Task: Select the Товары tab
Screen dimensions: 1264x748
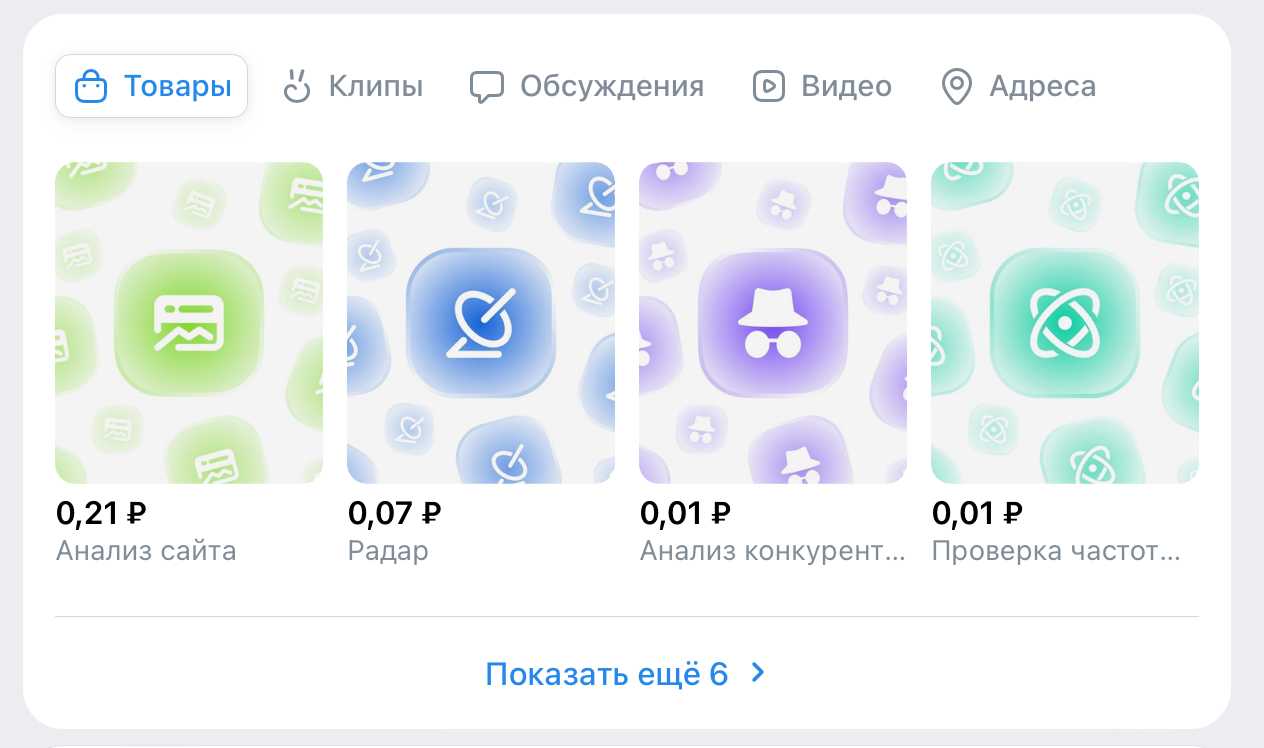Action: [151, 86]
